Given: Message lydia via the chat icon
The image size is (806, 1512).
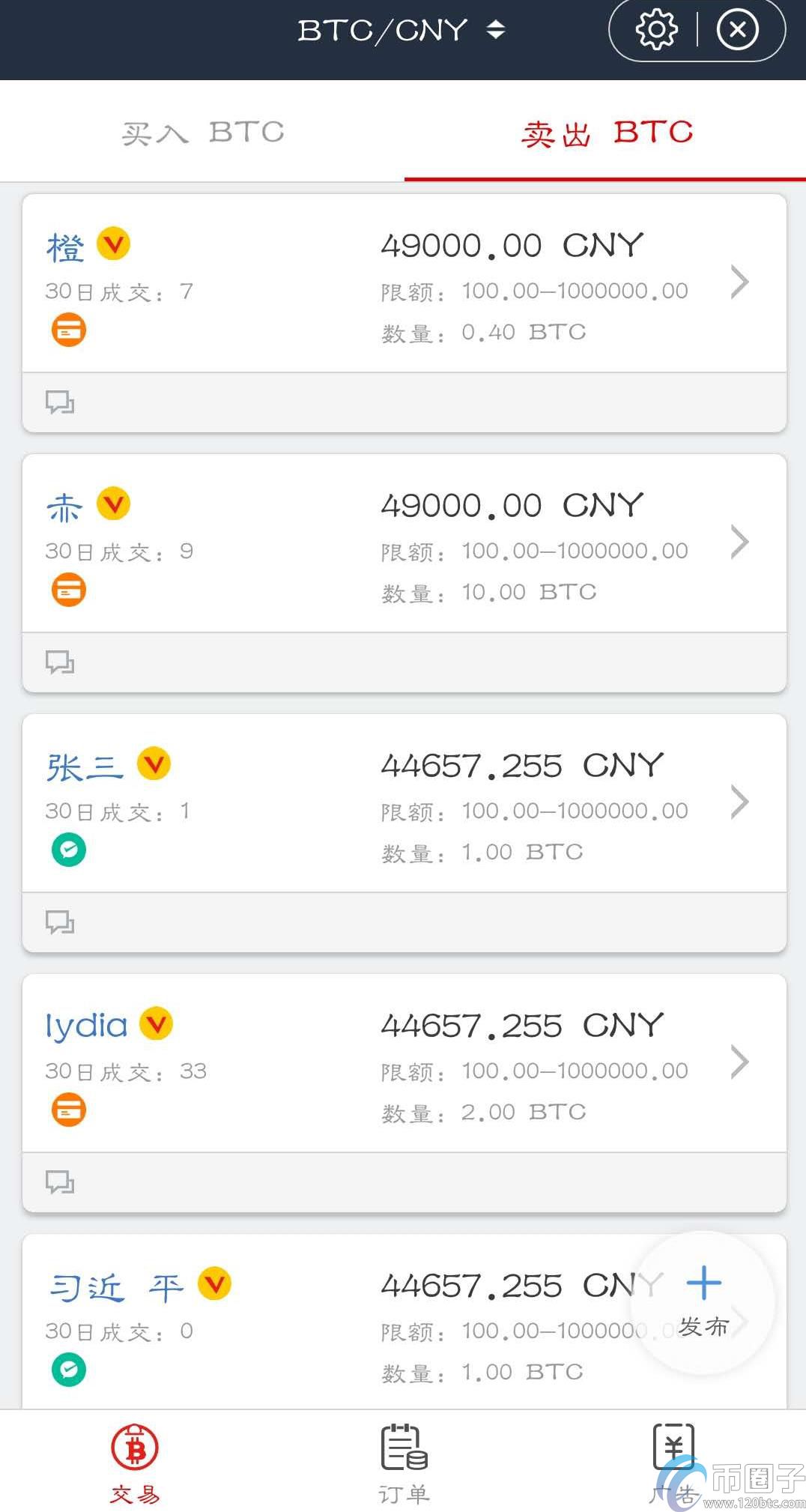Looking at the screenshot, I should click(x=60, y=1182).
